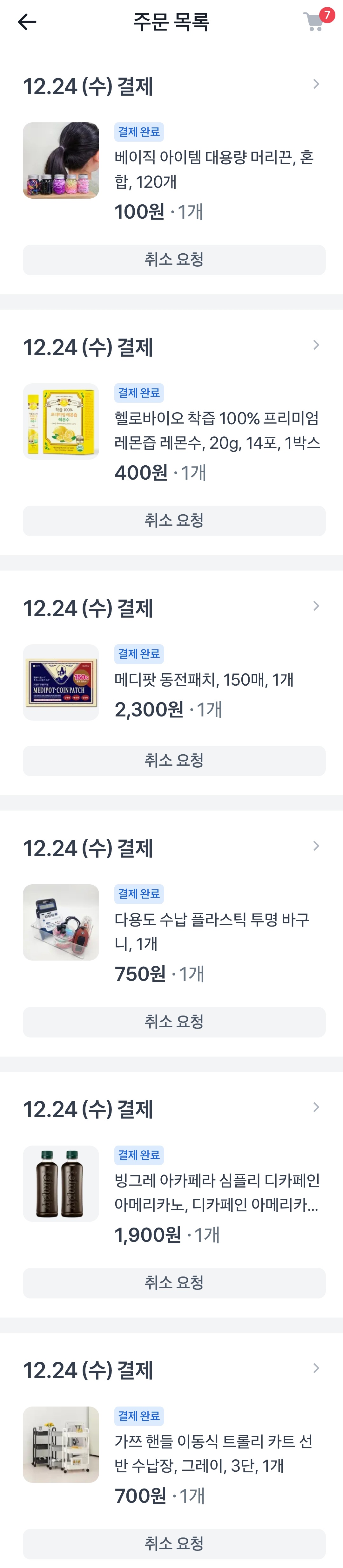343x1568 pixels.
Task: Expand order details for 메디팟 동전패치
Action: coord(316,606)
